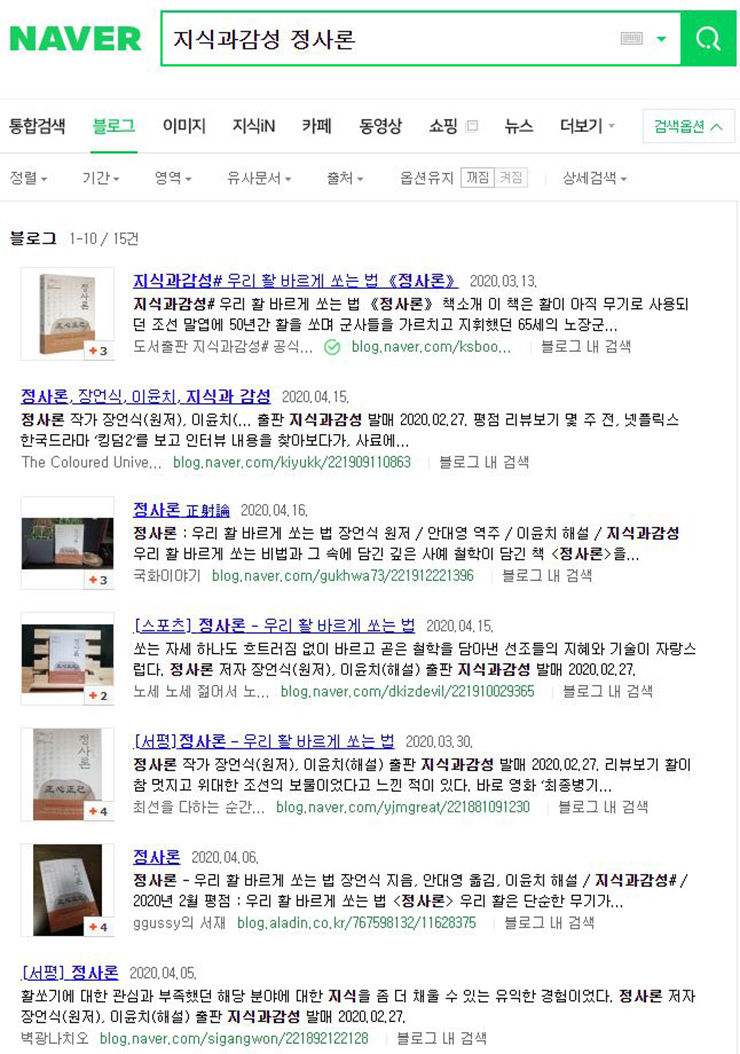
Task: Open the 정렬 sort dropdown
Action: coord(28,178)
